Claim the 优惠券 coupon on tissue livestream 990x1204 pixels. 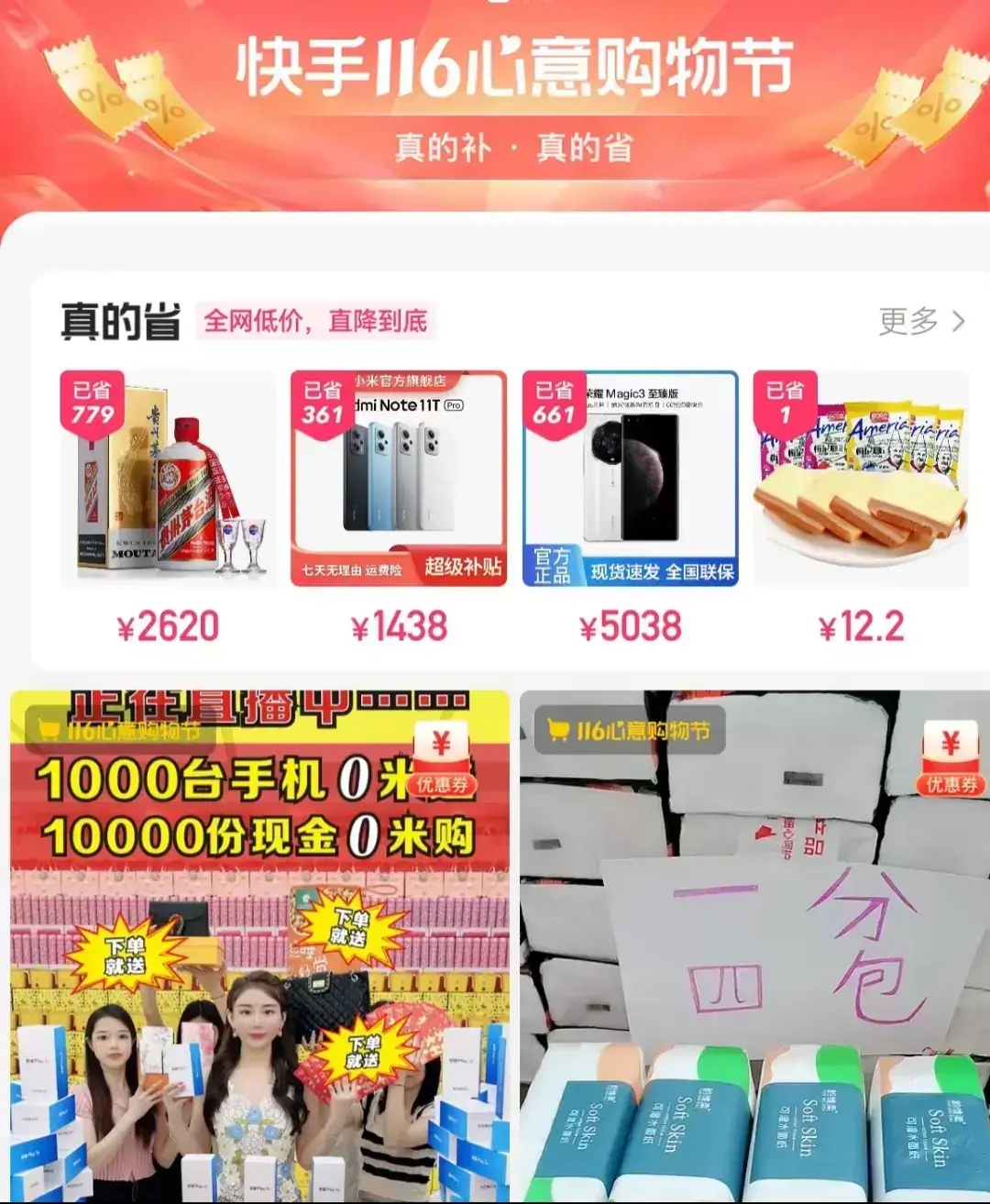coord(951,761)
